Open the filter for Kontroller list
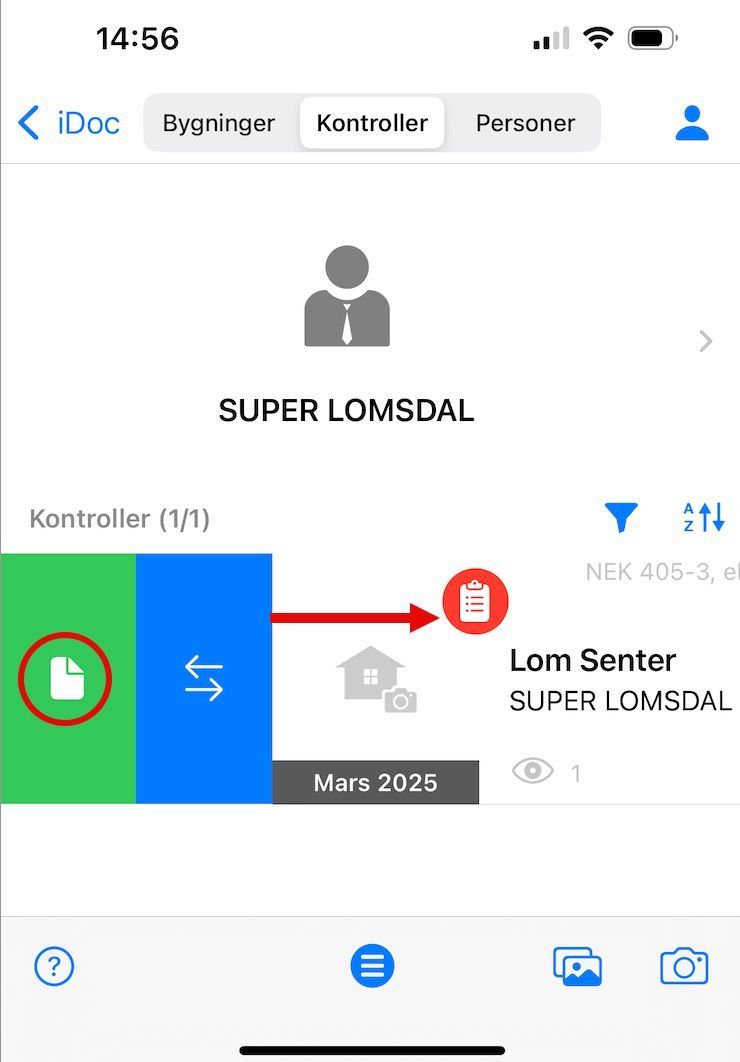Image resolution: width=740 pixels, height=1062 pixels. (621, 517)
